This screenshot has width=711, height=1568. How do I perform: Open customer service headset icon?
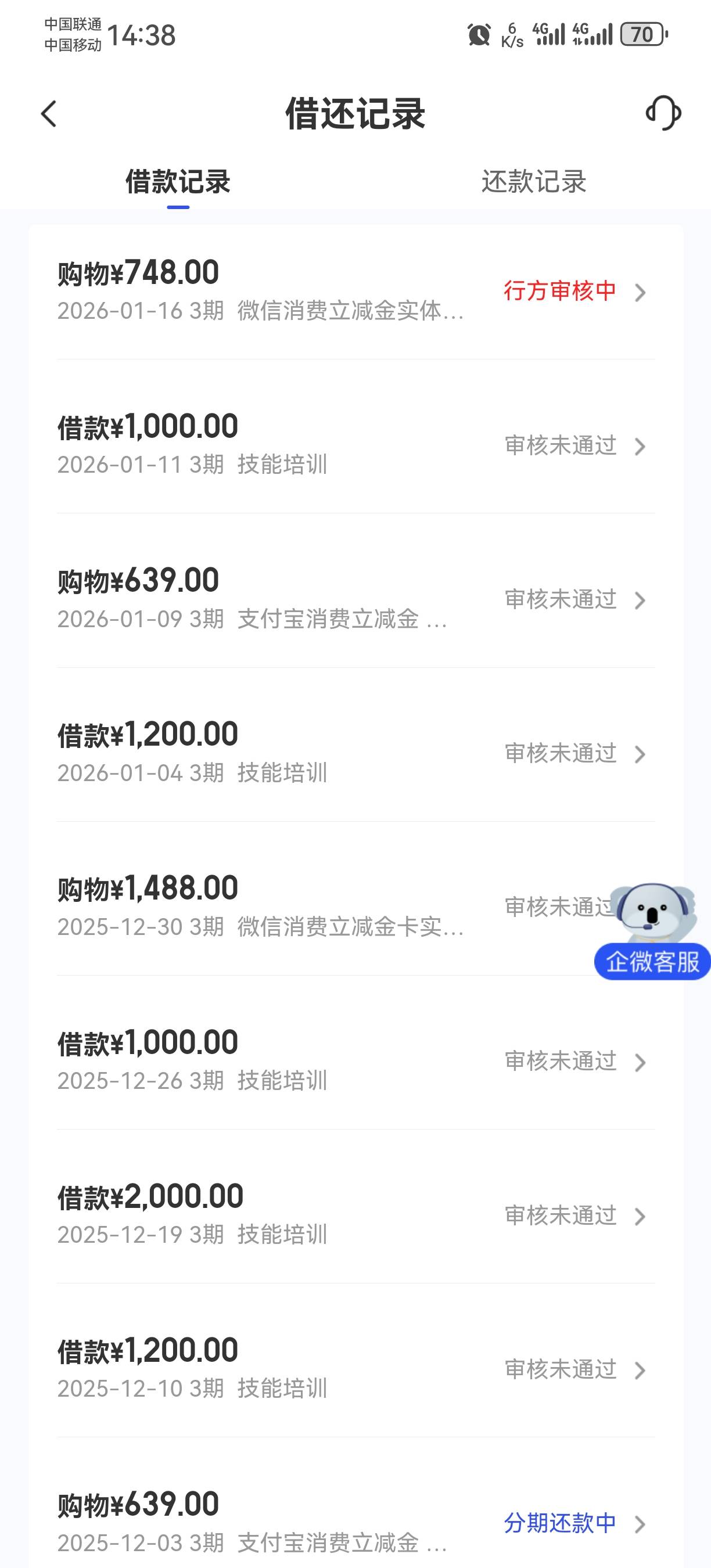point(663,113)
